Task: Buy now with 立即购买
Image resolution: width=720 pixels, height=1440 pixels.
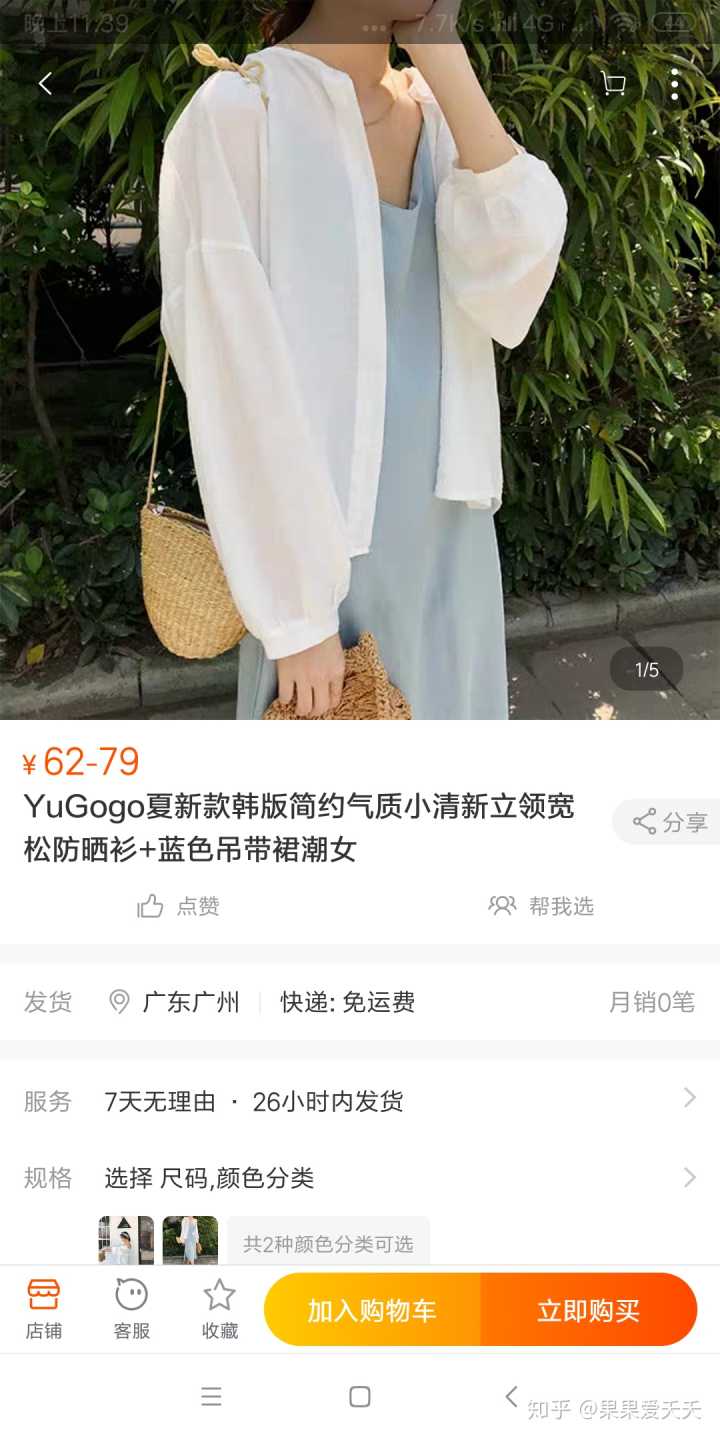Action: pyautogui.click(x=588, y=1310)
